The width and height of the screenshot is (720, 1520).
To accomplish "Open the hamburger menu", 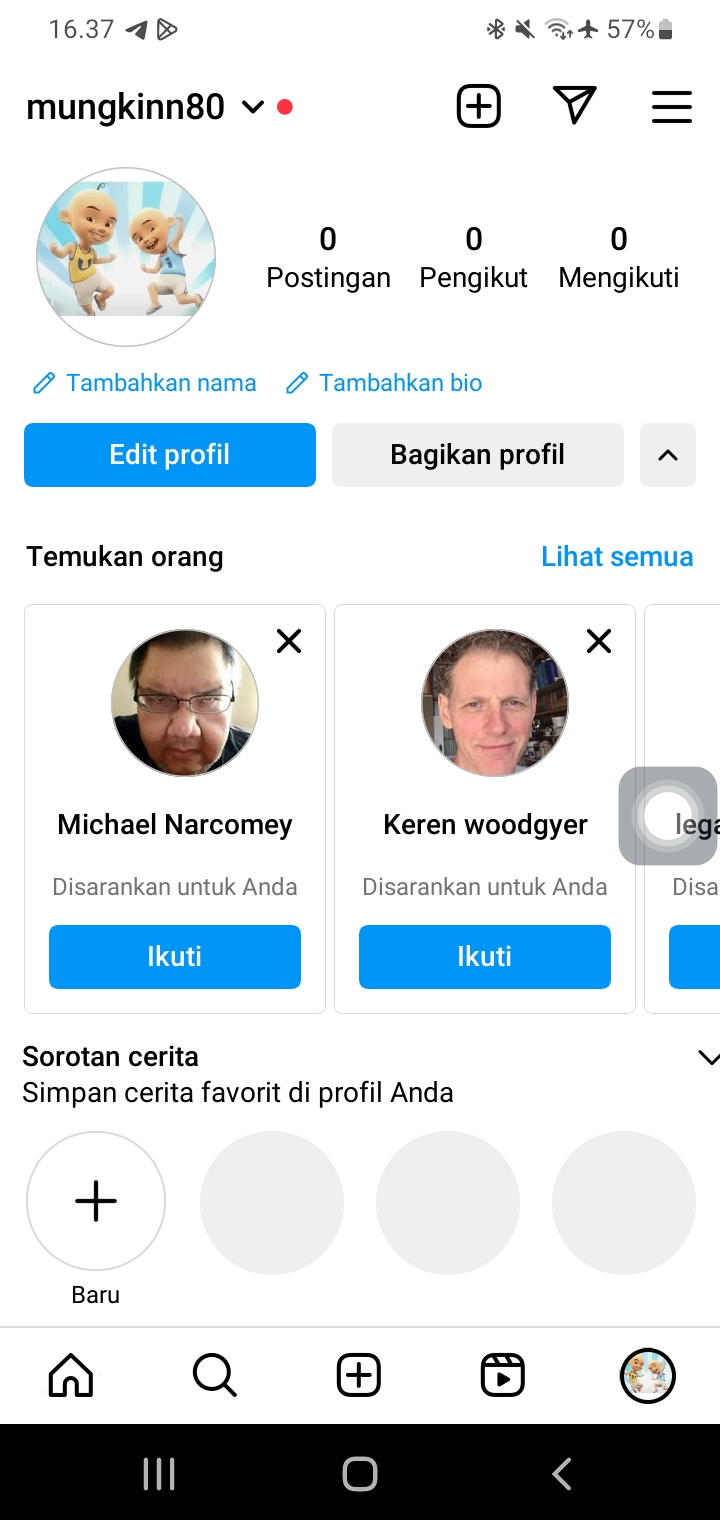I will click(x=671, y=107).
